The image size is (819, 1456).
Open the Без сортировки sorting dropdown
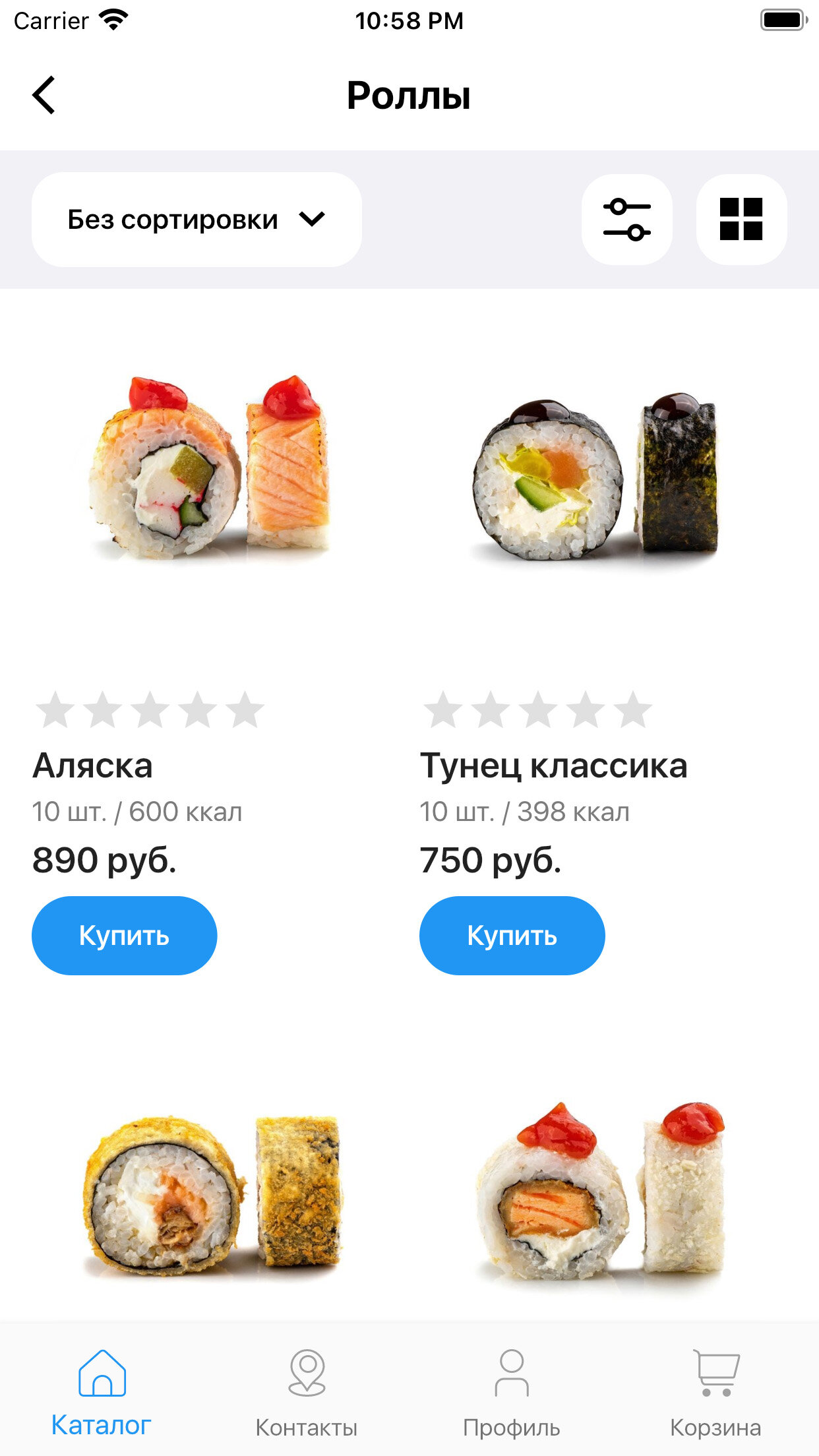(197, 220)
